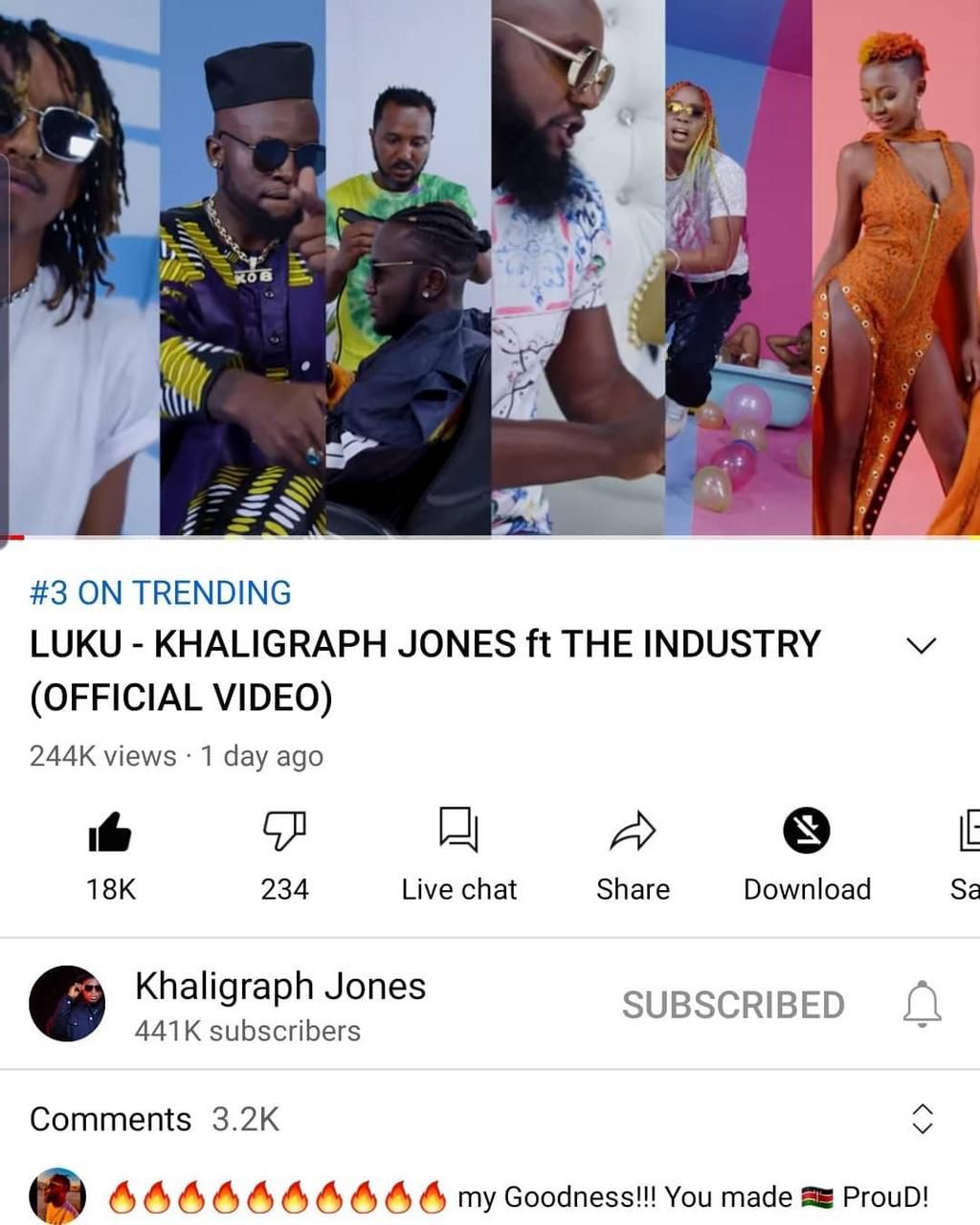This screenshot has height=1225, width=980.
Task: Tap the video player area
Action: pyautogui.click(x=490, y=268)
